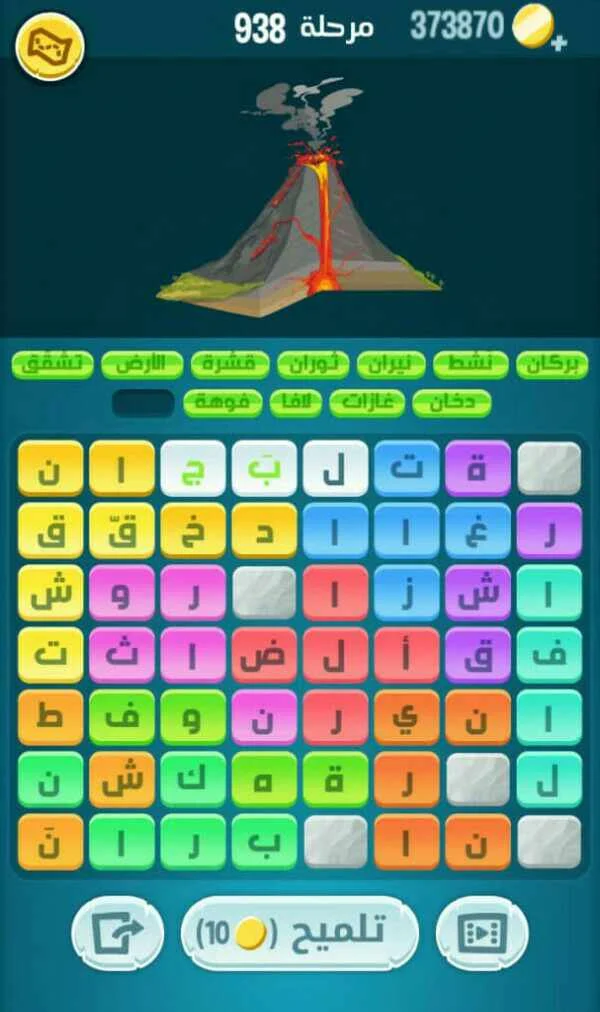Screen dimensions: 600x1012
Task: Choose the green letter tile ه
Action: (264, 778)
